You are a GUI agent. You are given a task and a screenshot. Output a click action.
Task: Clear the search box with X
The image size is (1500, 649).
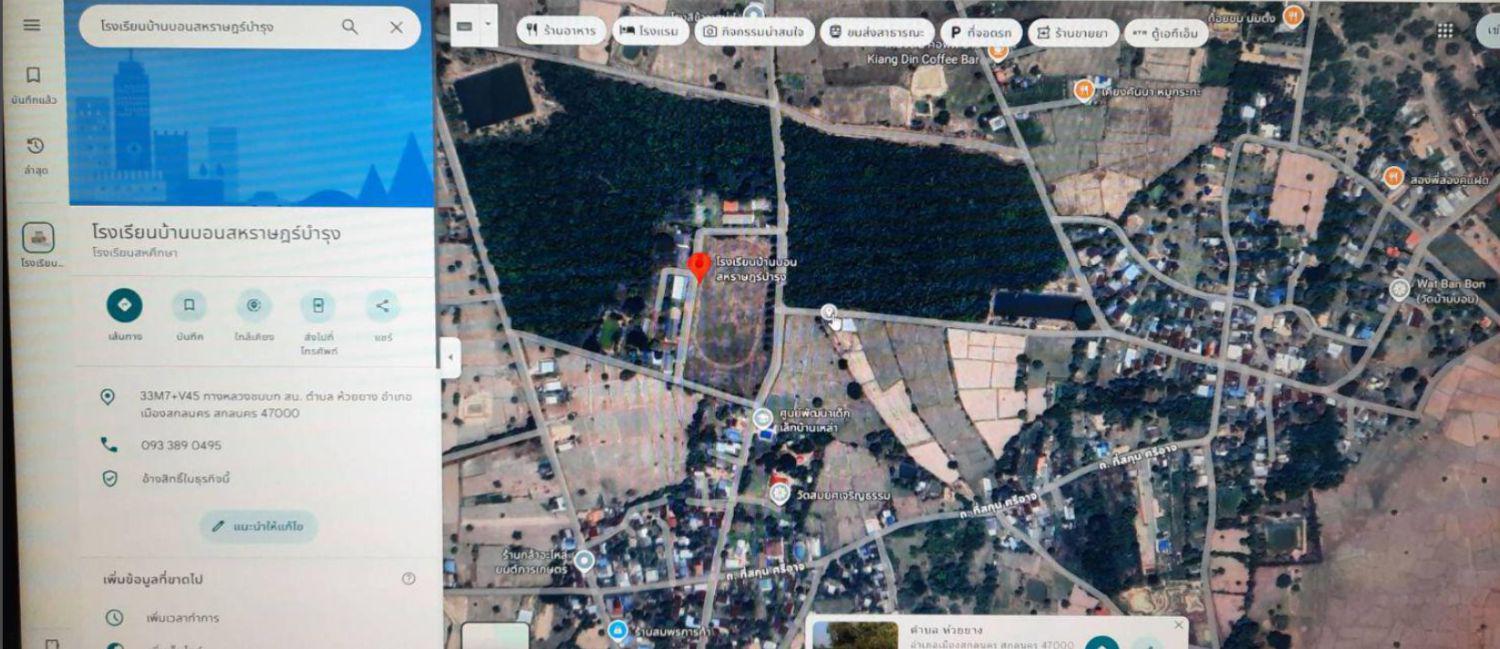396,27
